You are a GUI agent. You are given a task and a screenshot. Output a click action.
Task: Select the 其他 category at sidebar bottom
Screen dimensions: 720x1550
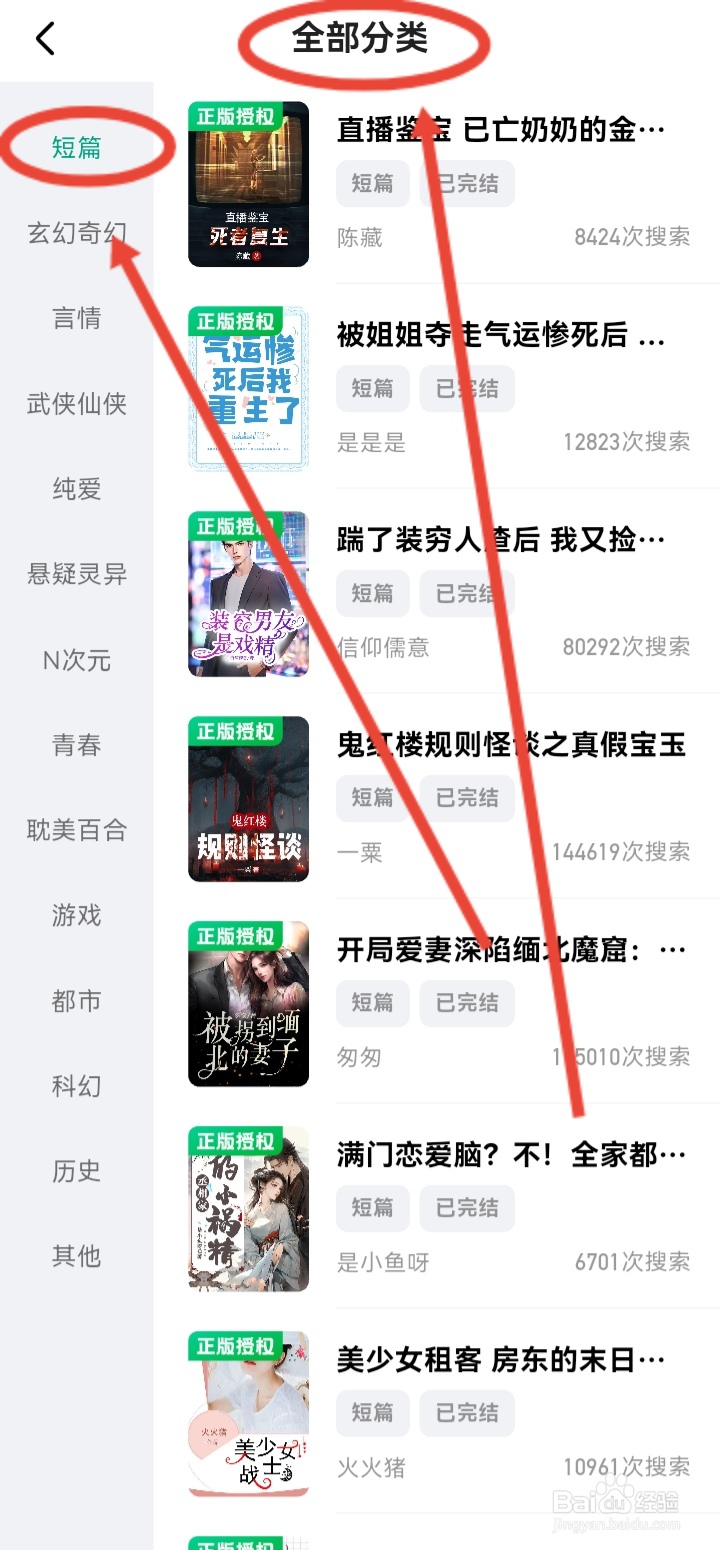click(x=76, y=1256)
